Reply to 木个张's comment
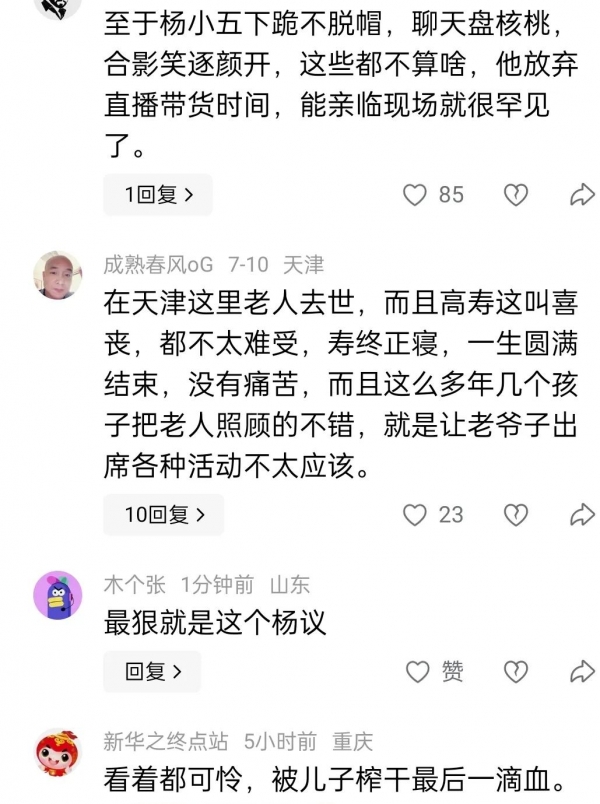The image size is (600, 804). (152, 672)
